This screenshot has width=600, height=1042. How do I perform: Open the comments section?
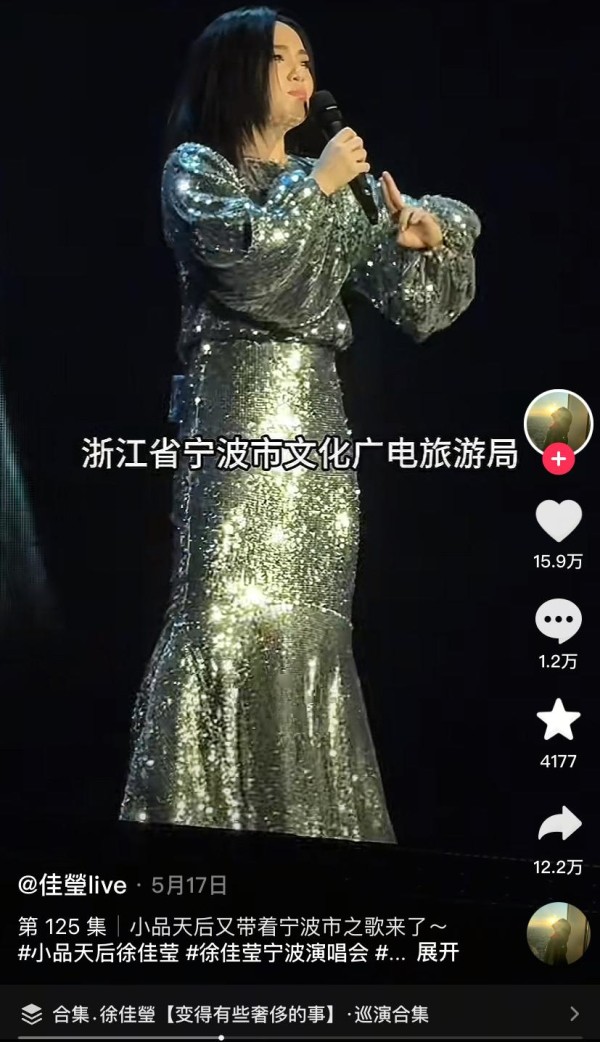(558, 621)
